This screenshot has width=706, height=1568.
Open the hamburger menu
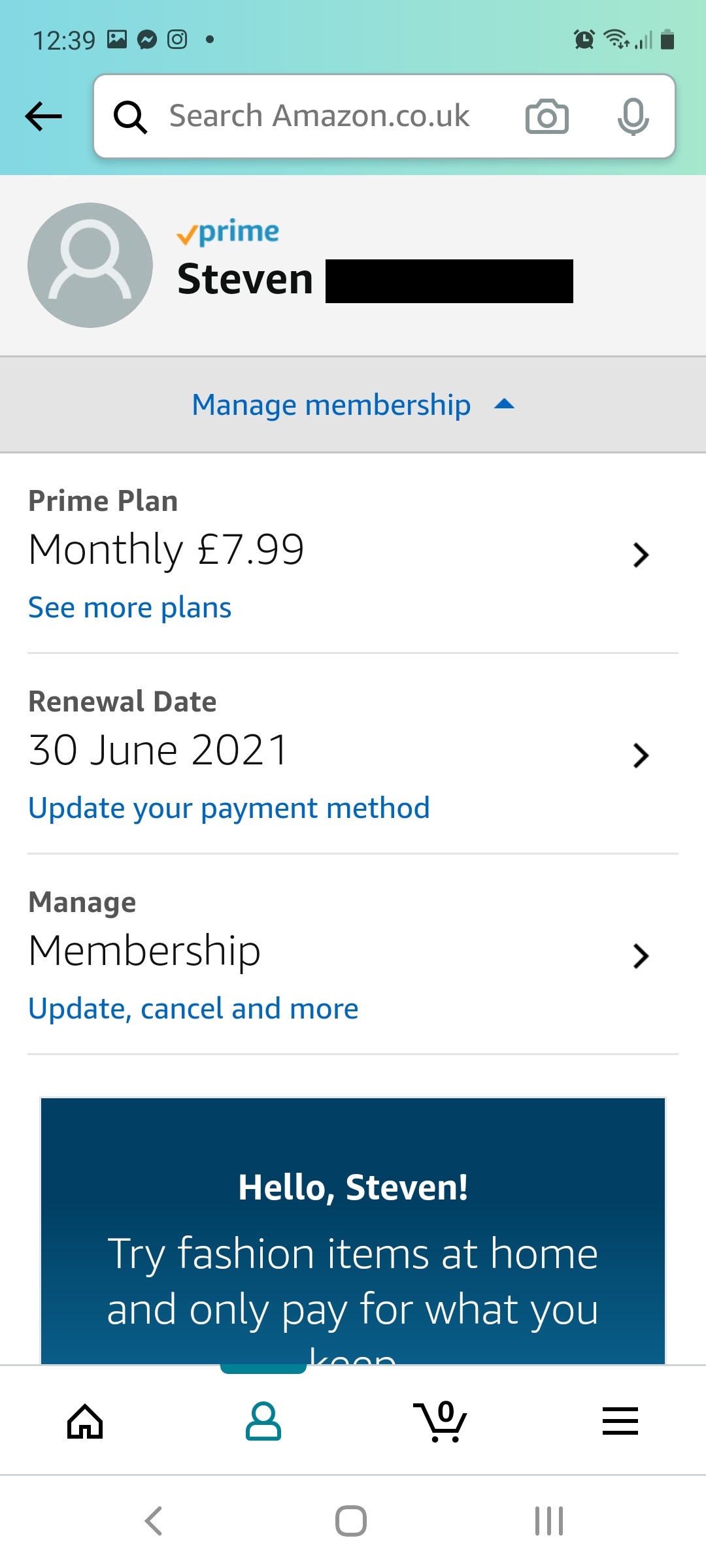pyautogui.click(x=620, y=1420)
